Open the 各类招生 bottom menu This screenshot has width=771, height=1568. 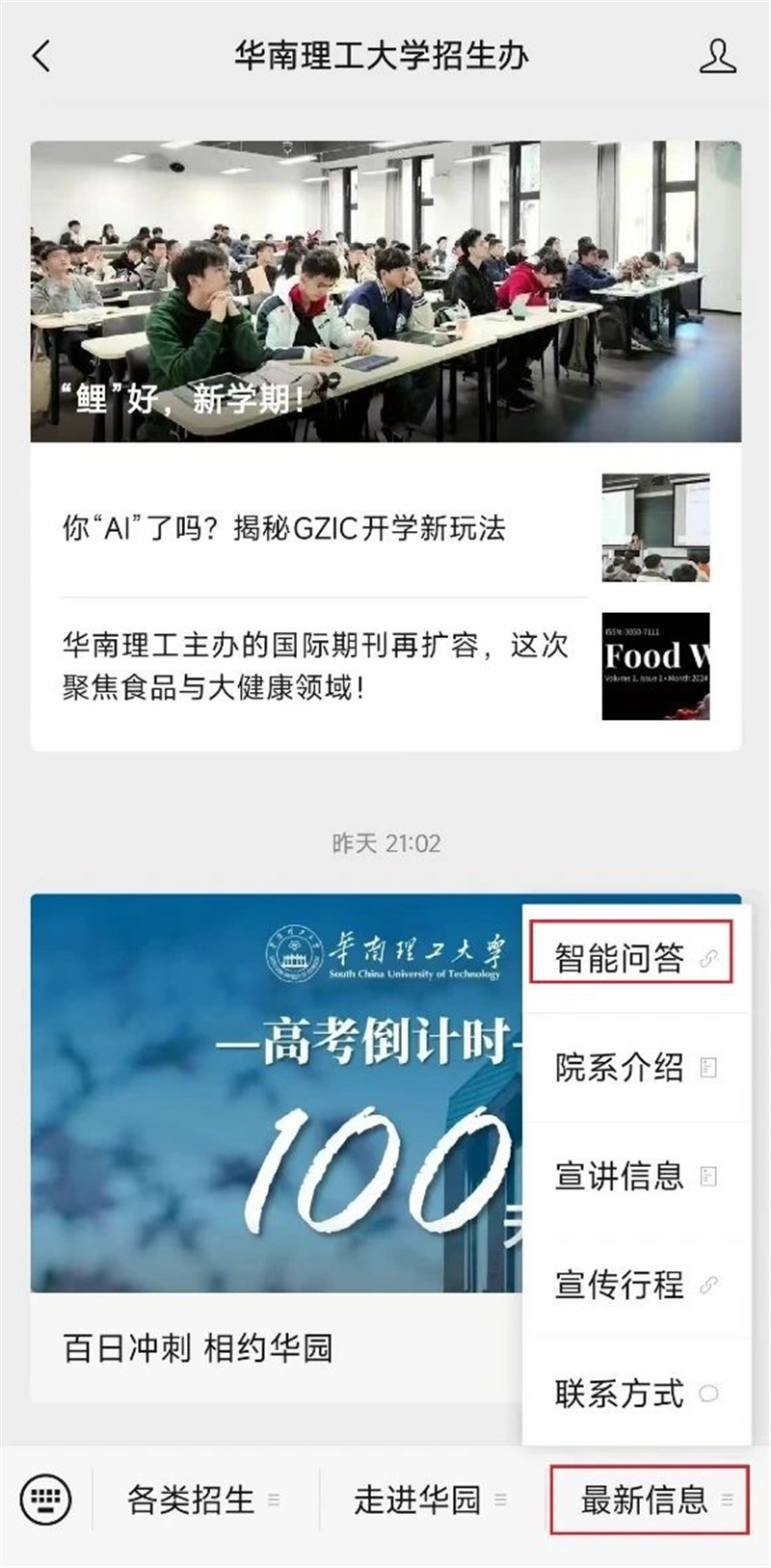pos(203,1500)
